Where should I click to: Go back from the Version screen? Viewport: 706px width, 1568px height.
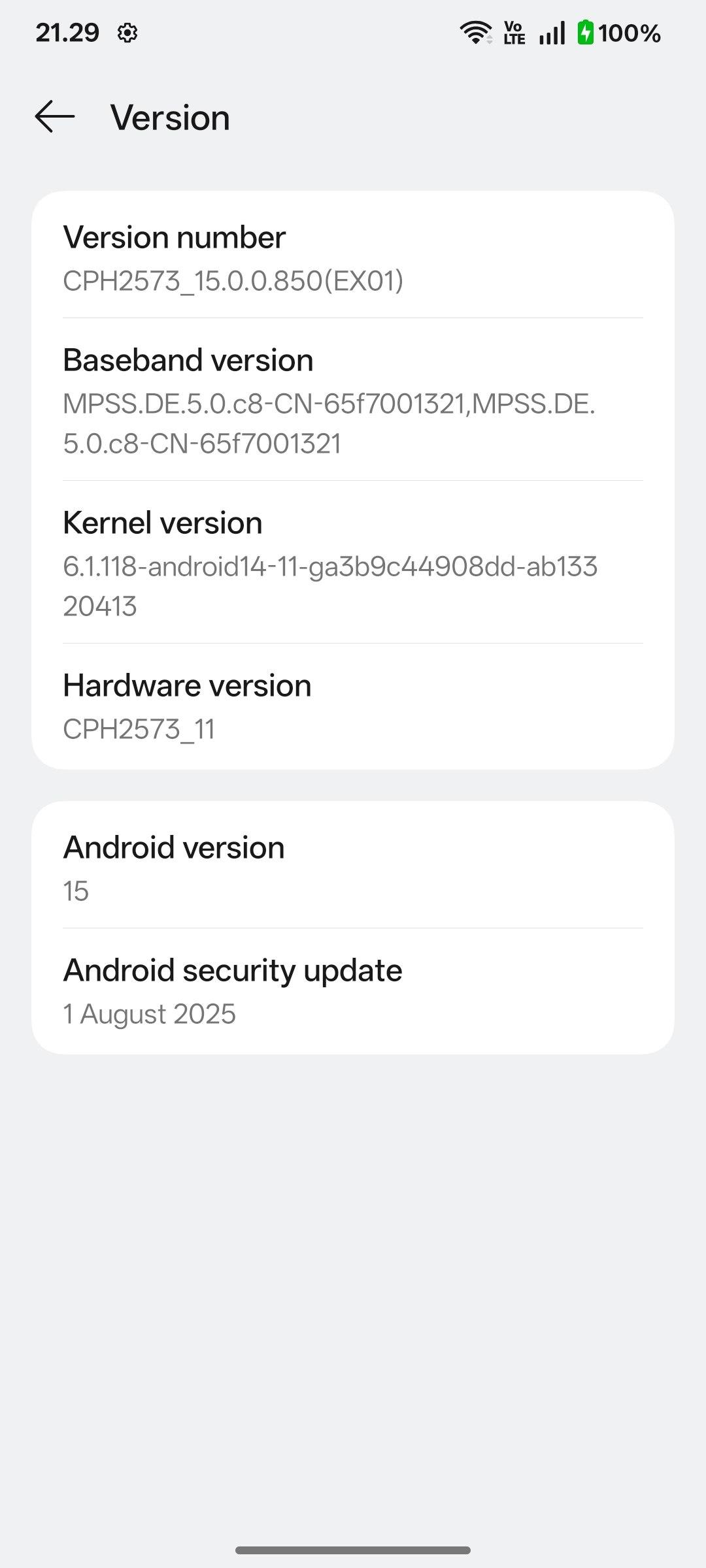click(x=55, y=117)
